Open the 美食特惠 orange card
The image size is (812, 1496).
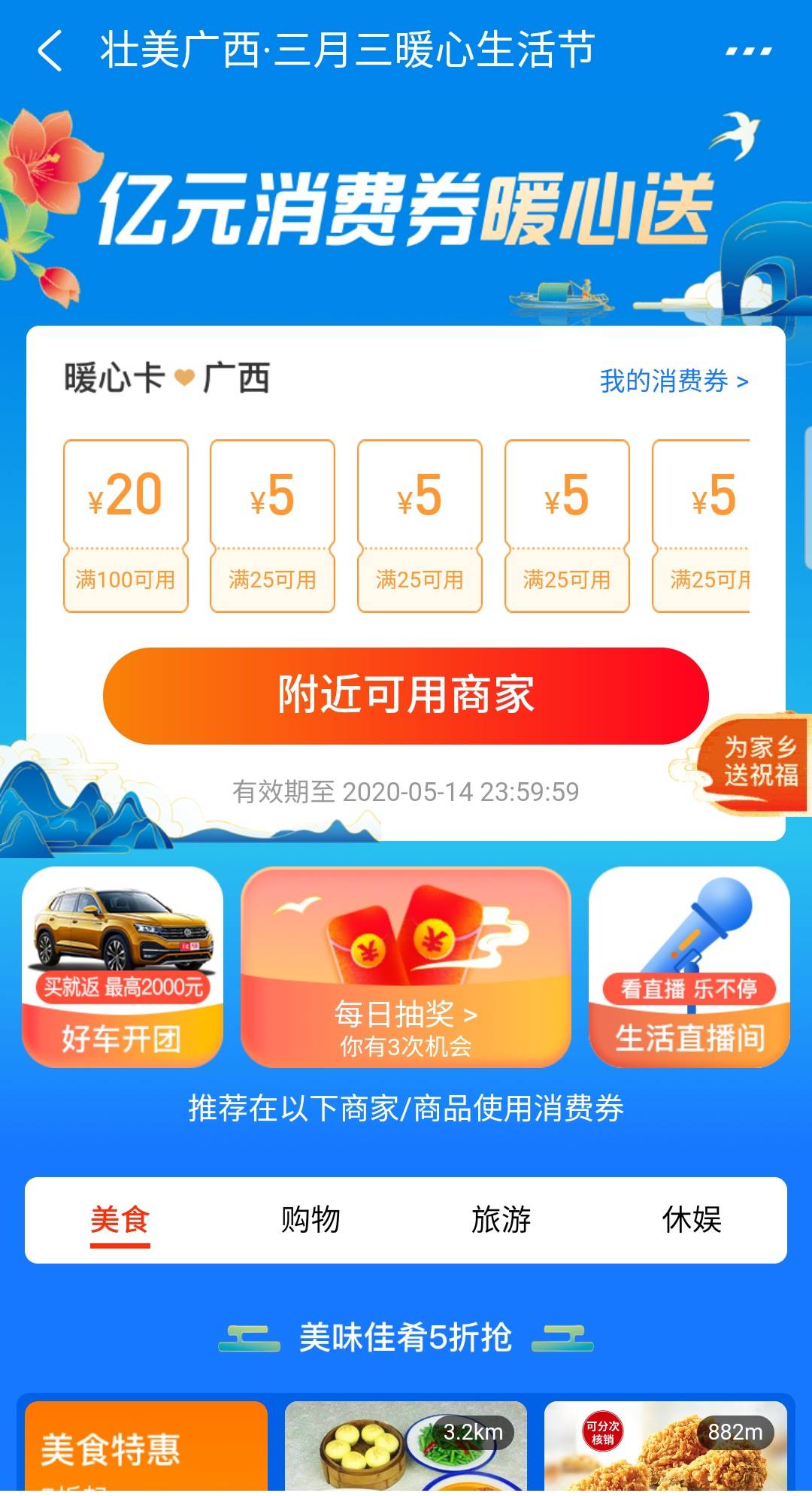(x=146, y=1446)
